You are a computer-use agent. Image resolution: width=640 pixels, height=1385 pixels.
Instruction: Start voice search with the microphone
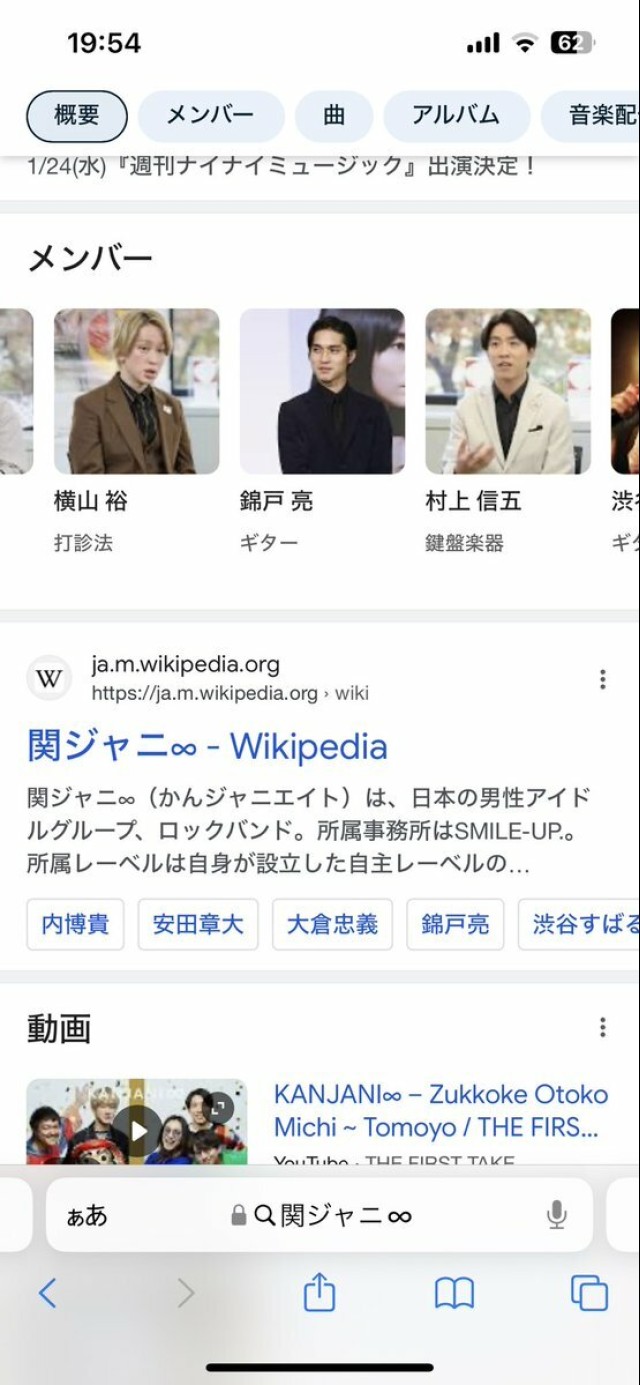coord(557,1215)
